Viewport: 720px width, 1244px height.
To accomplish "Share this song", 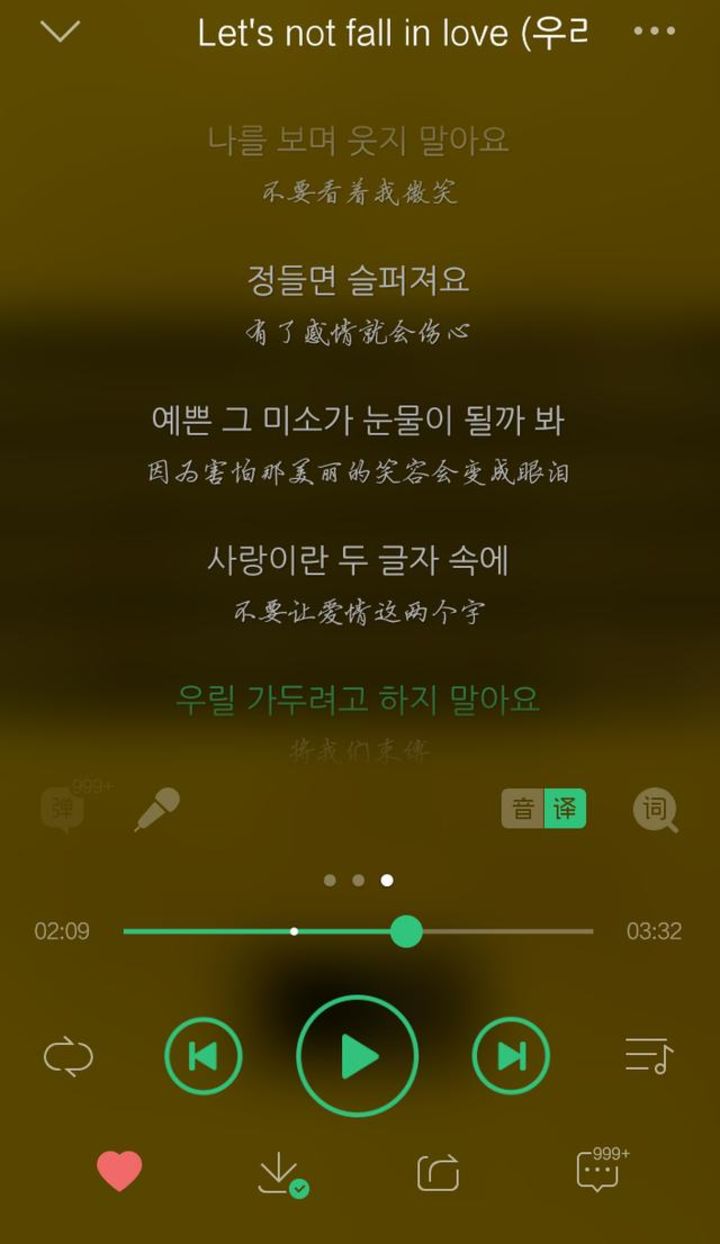I will pos(438,1173).
